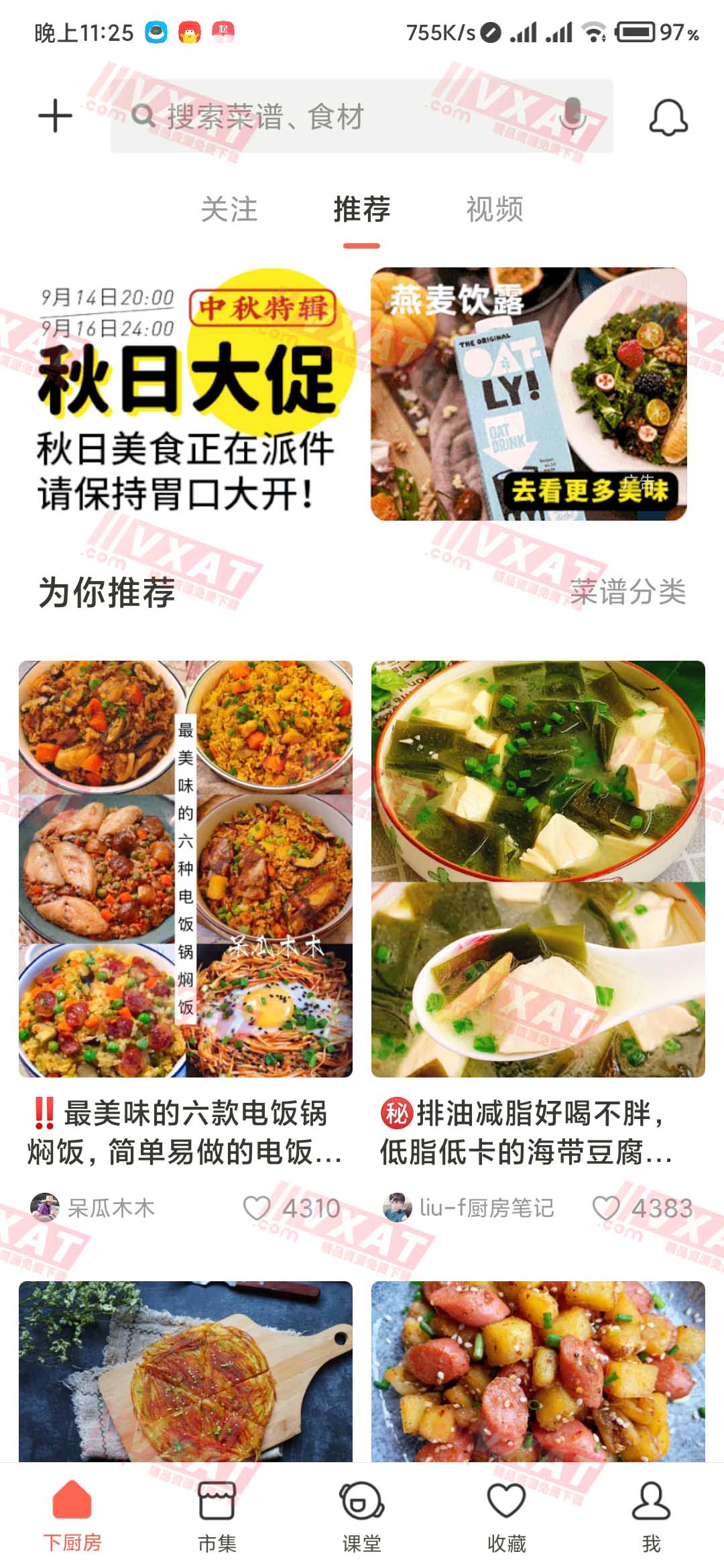
Task: Switch to the 收藏 tab
Action: point(506,1513)
